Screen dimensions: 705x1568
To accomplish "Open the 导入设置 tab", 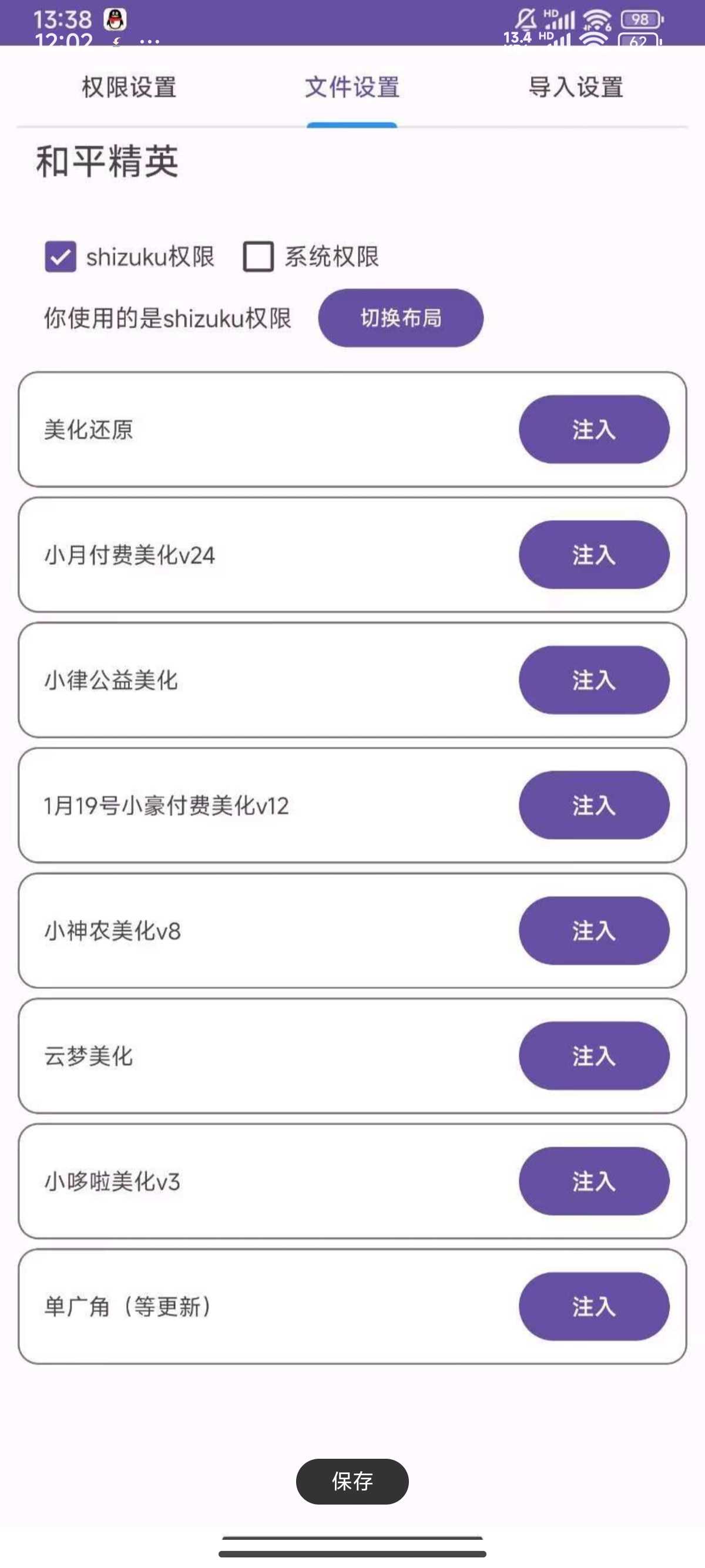I will tap(575, 87).
